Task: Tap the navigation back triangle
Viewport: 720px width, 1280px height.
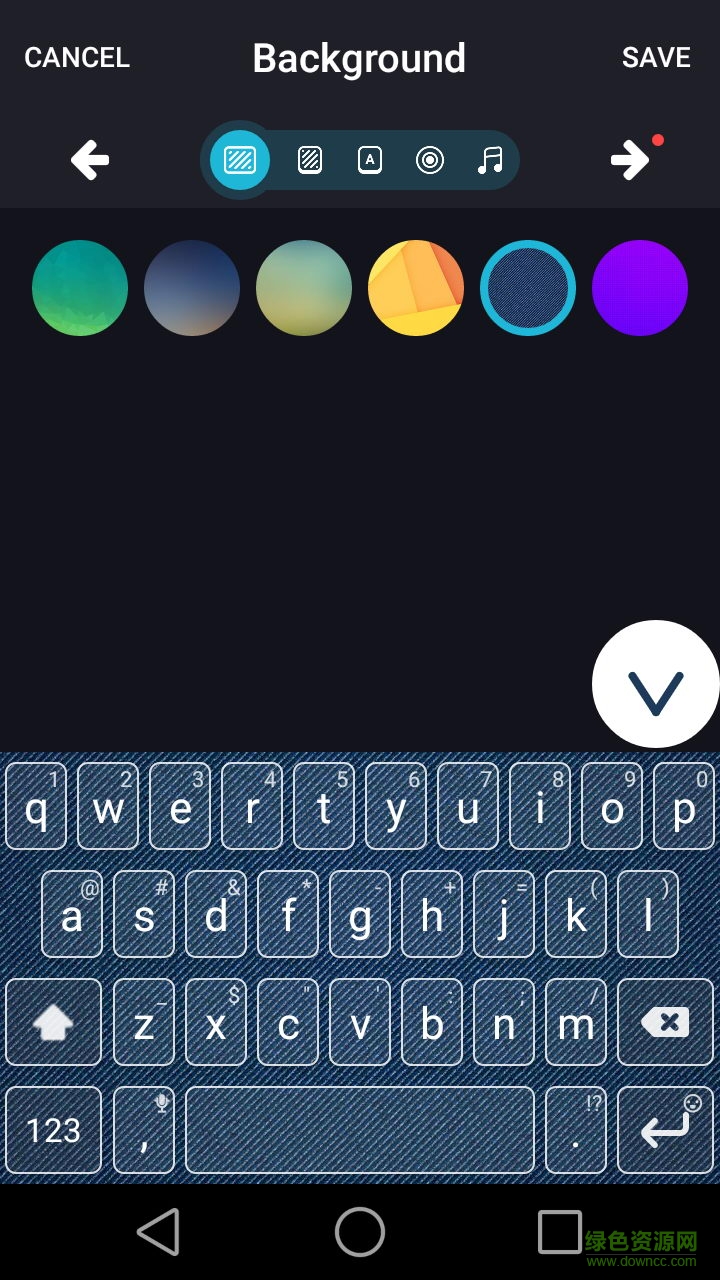Action: point(160,1235)
